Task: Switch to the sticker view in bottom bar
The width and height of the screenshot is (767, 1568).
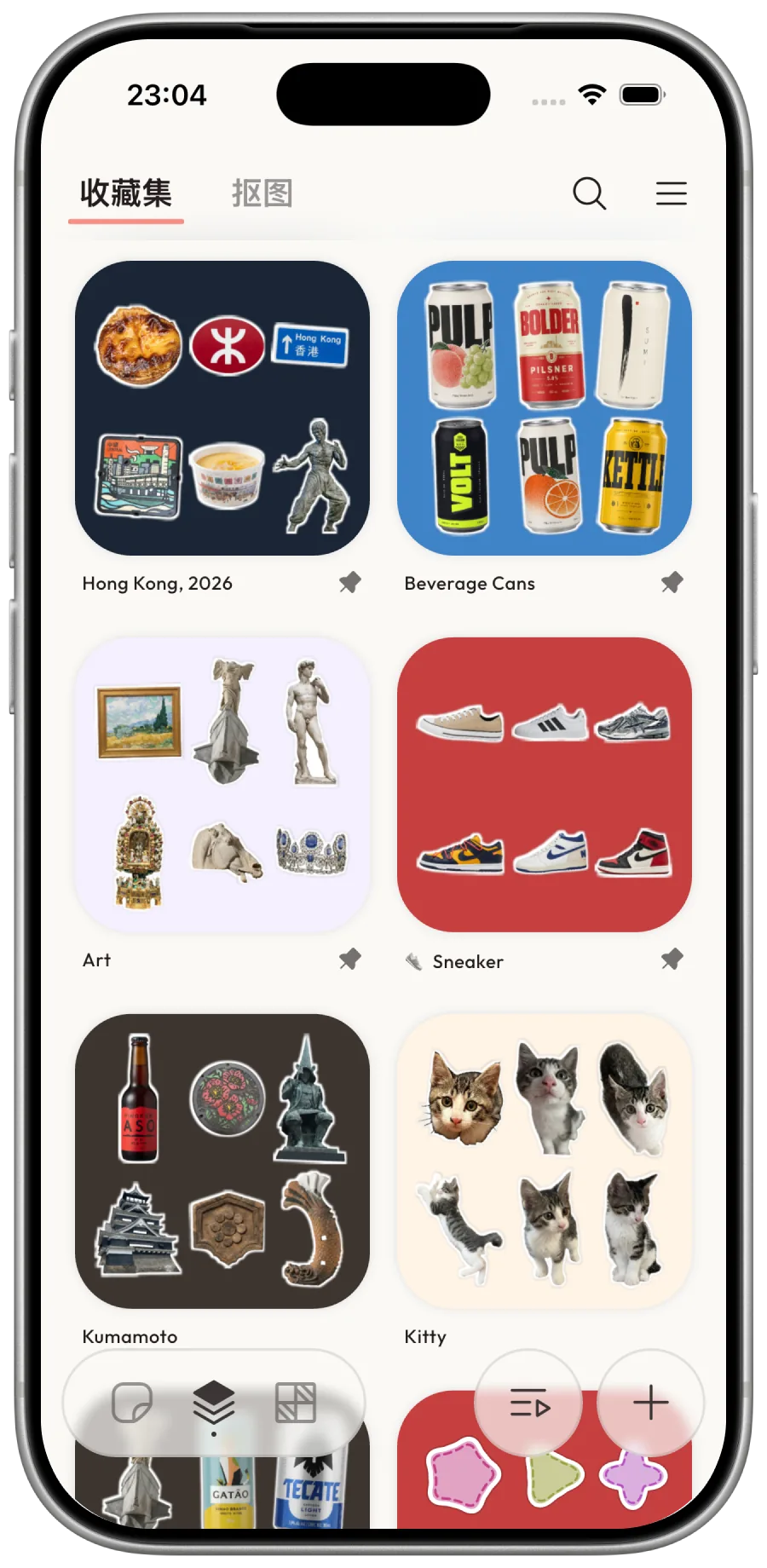Action: pos(132,1403)
